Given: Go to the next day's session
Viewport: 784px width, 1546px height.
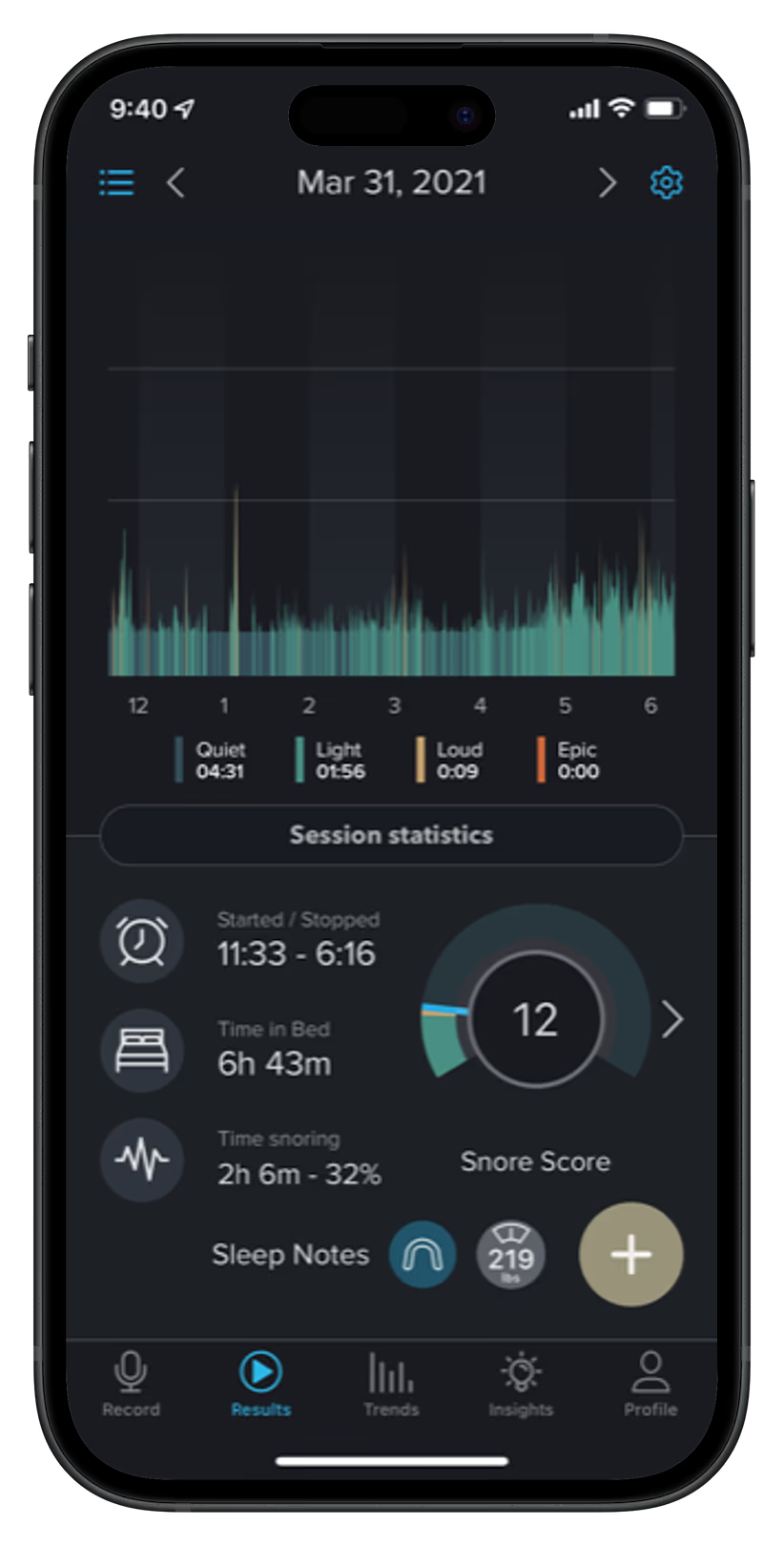Looking at the screenshot, I should [x=607, y=182].
